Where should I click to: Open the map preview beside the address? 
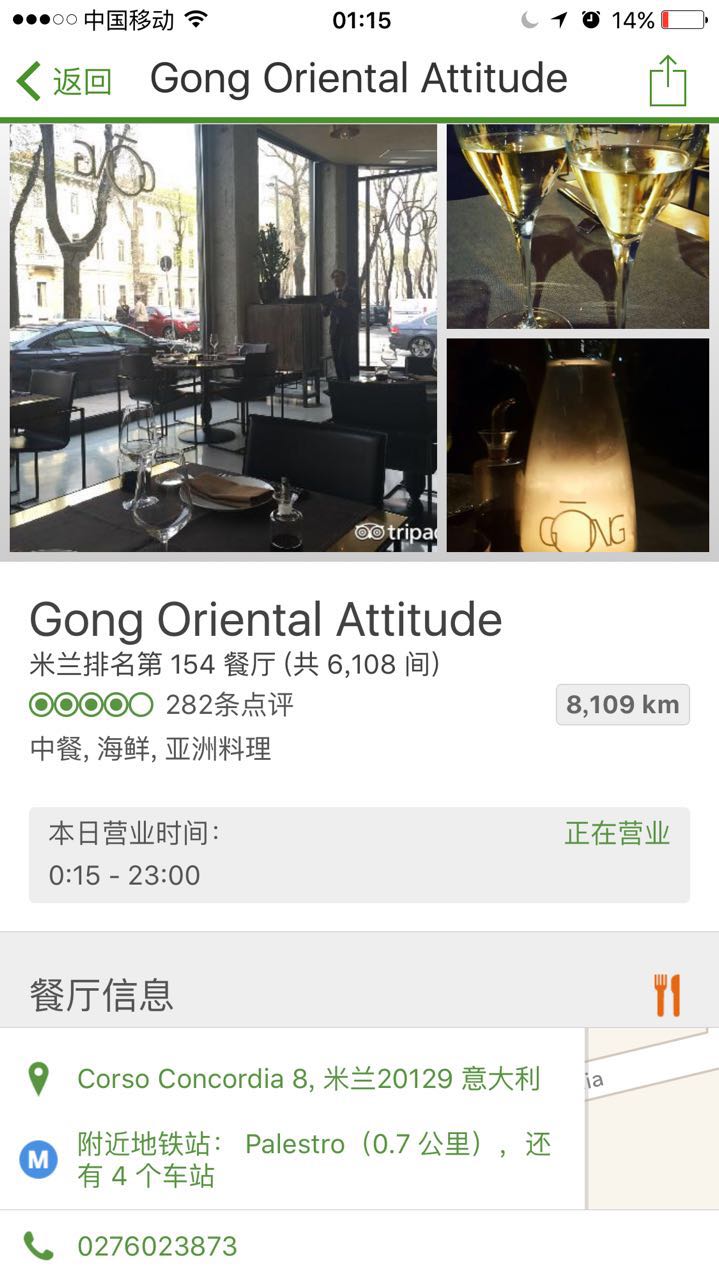tap(651, 1118)
